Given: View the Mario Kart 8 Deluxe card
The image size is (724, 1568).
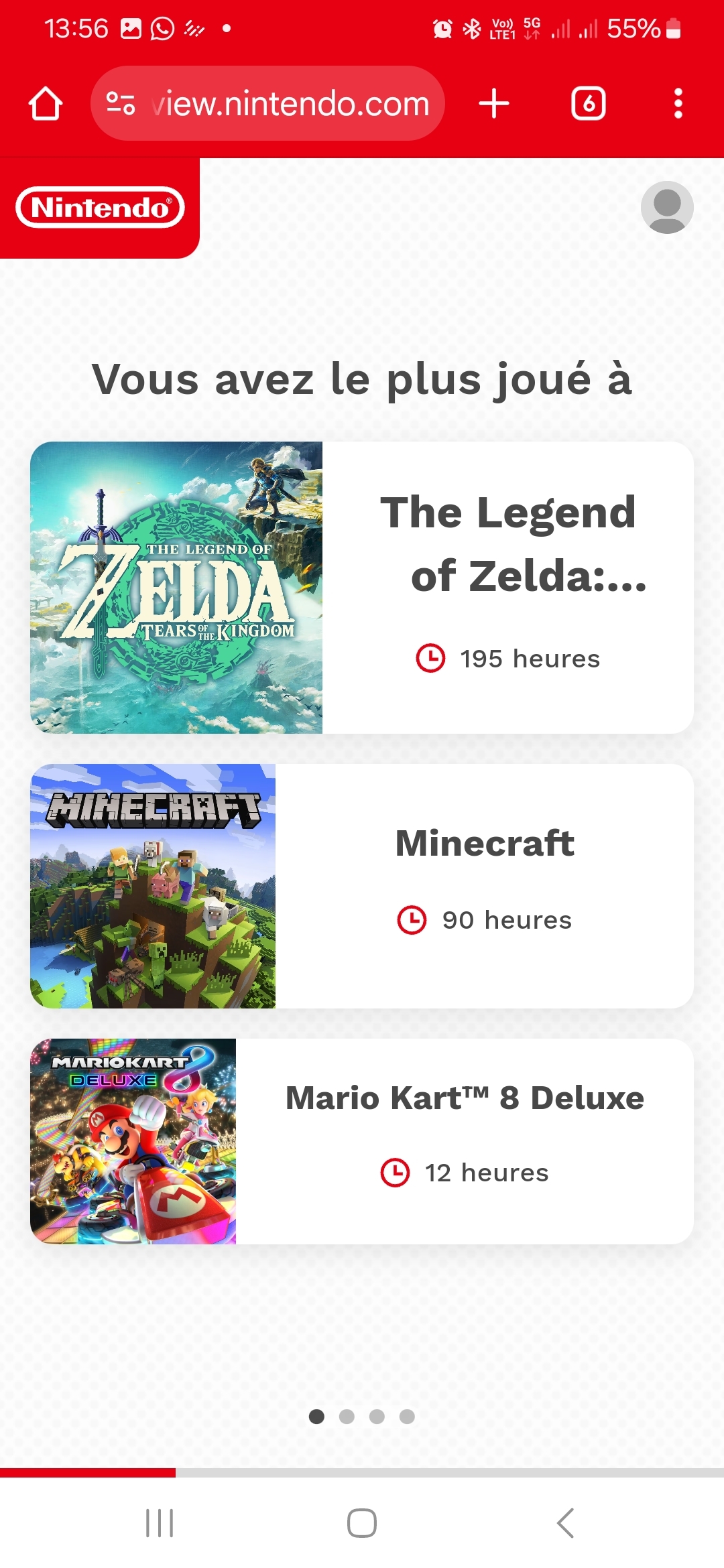Looking at the screenshot, I should (x=362, y=1141).
